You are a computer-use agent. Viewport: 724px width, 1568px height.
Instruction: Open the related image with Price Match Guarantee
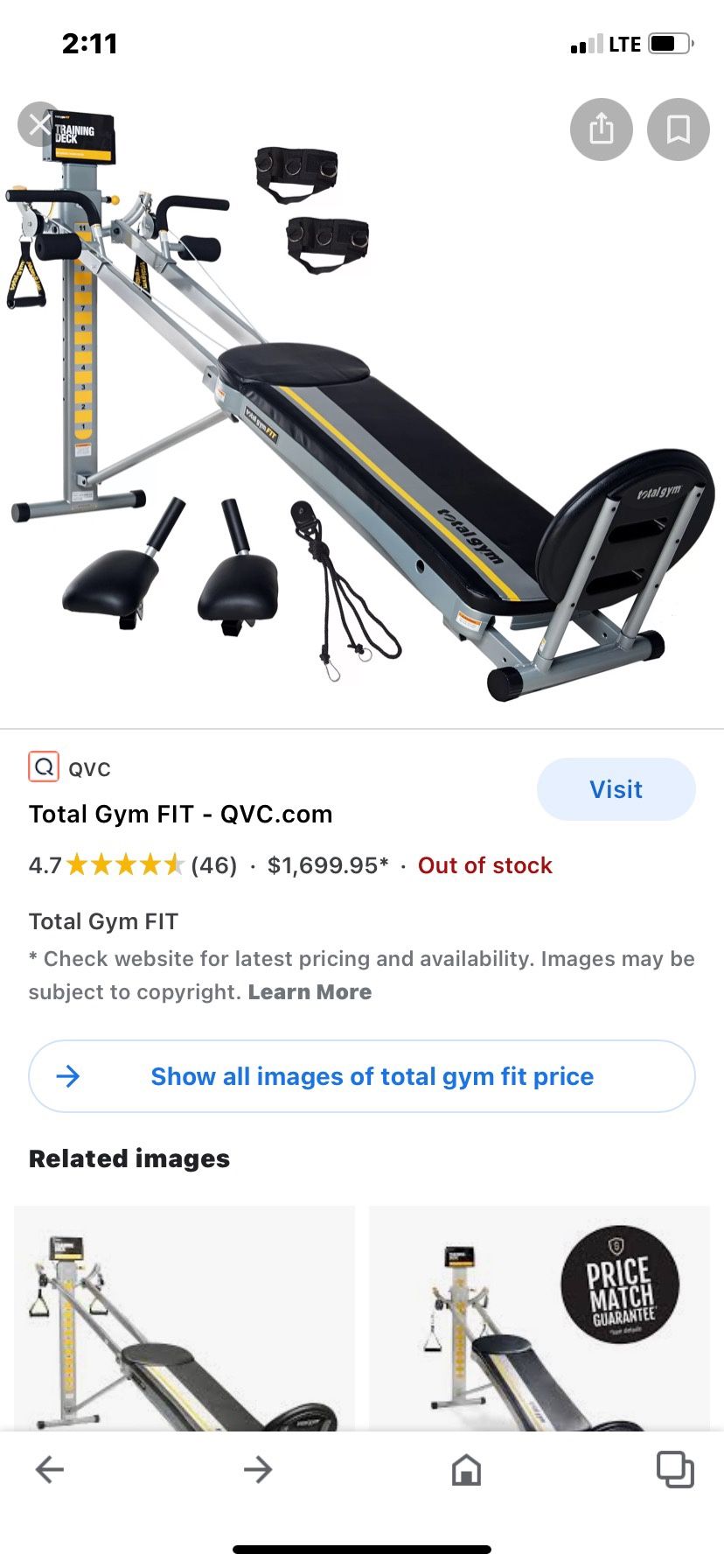[540, 1318]
